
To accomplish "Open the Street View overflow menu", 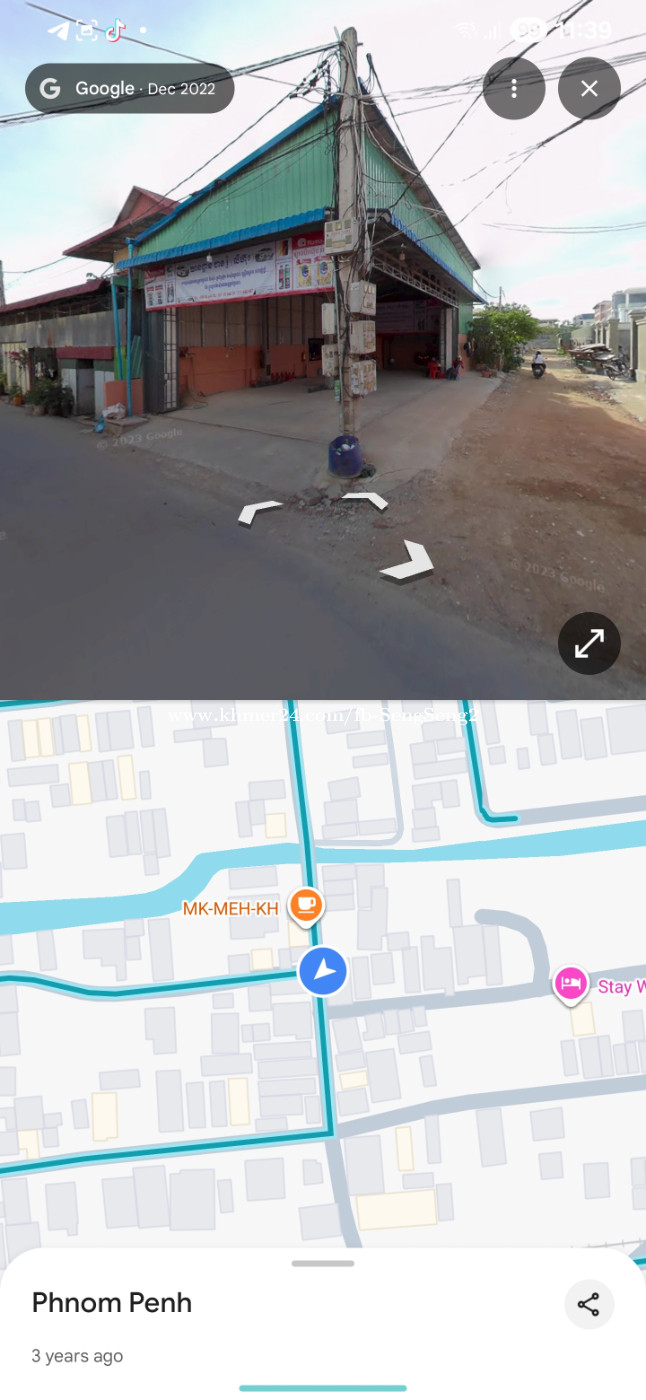I will 513,89.
